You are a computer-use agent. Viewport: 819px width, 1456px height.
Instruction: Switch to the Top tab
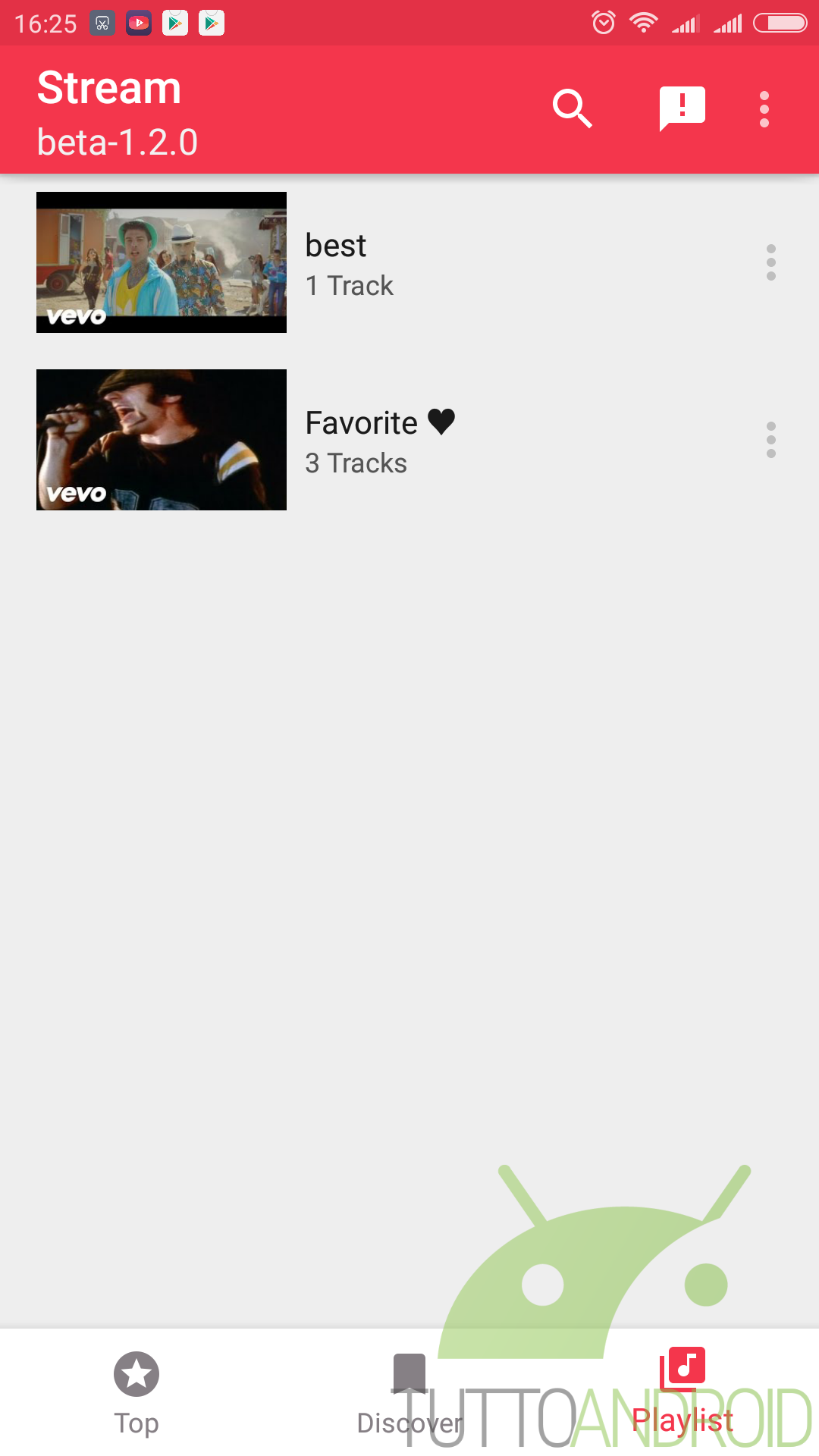pos(136,1393)
